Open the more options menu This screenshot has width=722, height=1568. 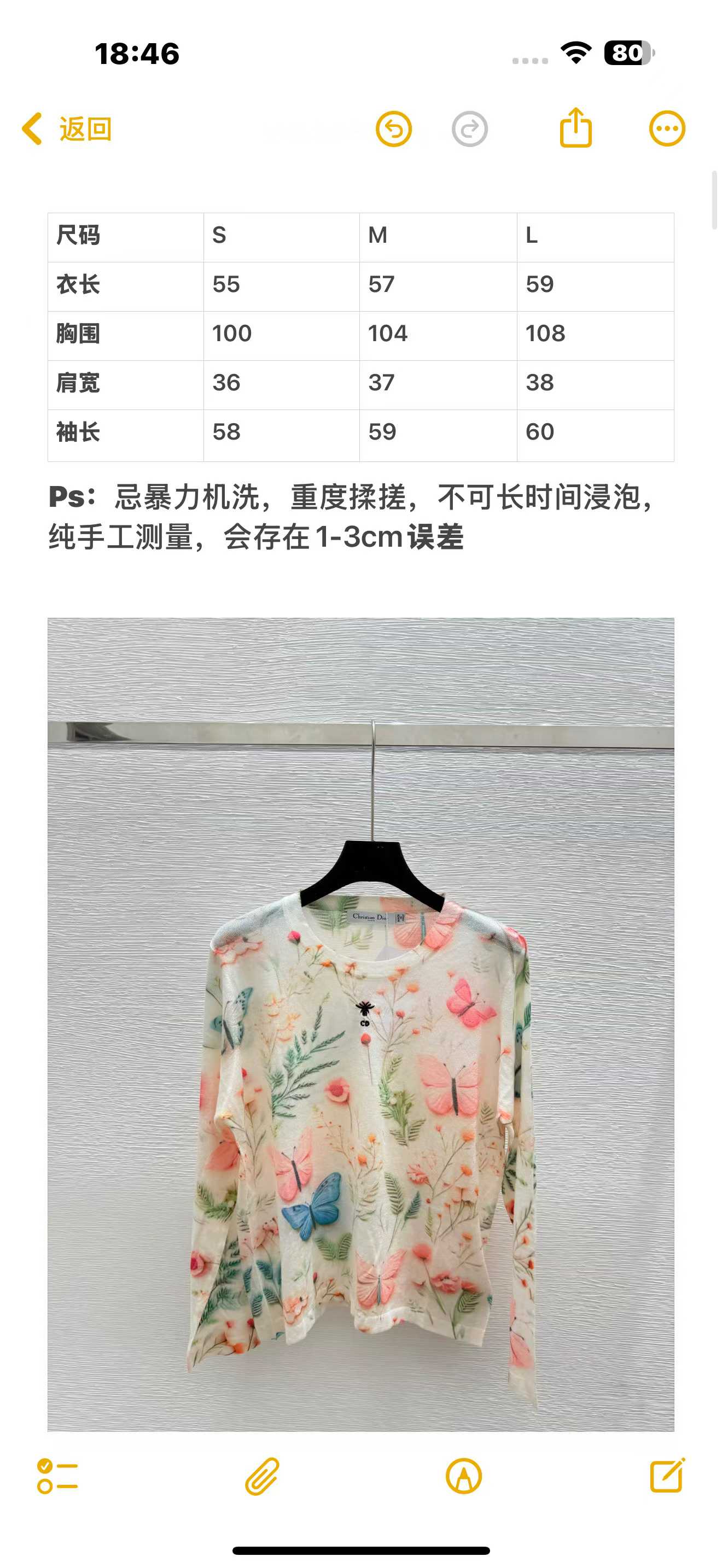point(667,129)
